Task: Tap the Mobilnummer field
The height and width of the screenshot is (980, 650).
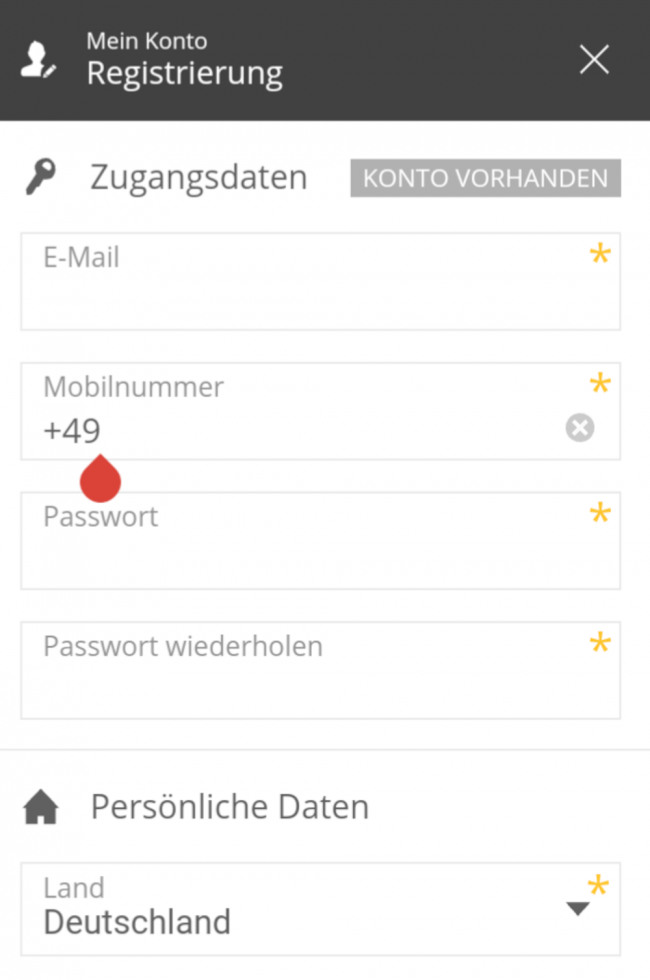Action: click(x=300, y=422)
